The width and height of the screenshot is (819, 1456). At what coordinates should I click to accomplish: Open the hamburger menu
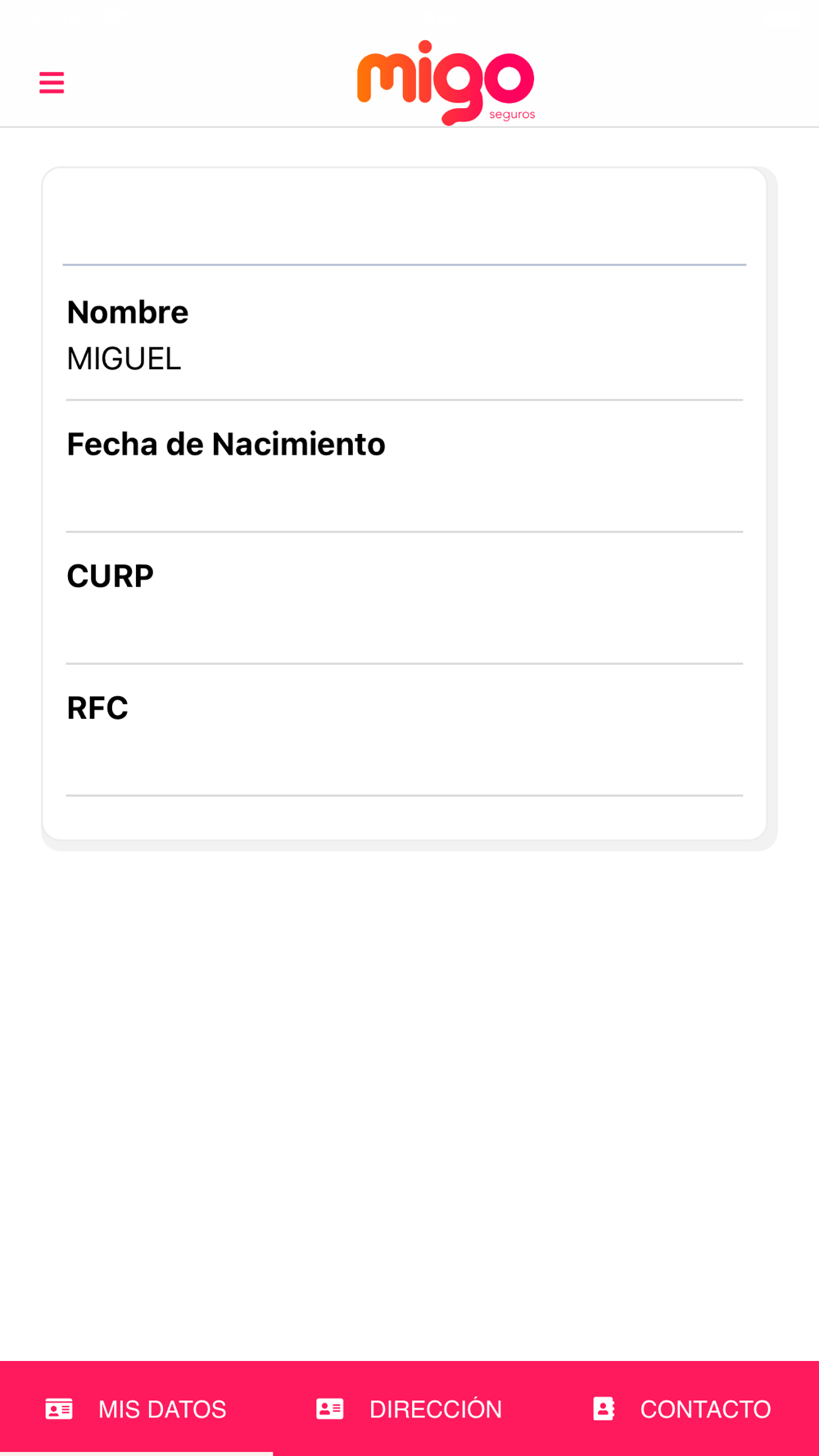coord(52,83)
